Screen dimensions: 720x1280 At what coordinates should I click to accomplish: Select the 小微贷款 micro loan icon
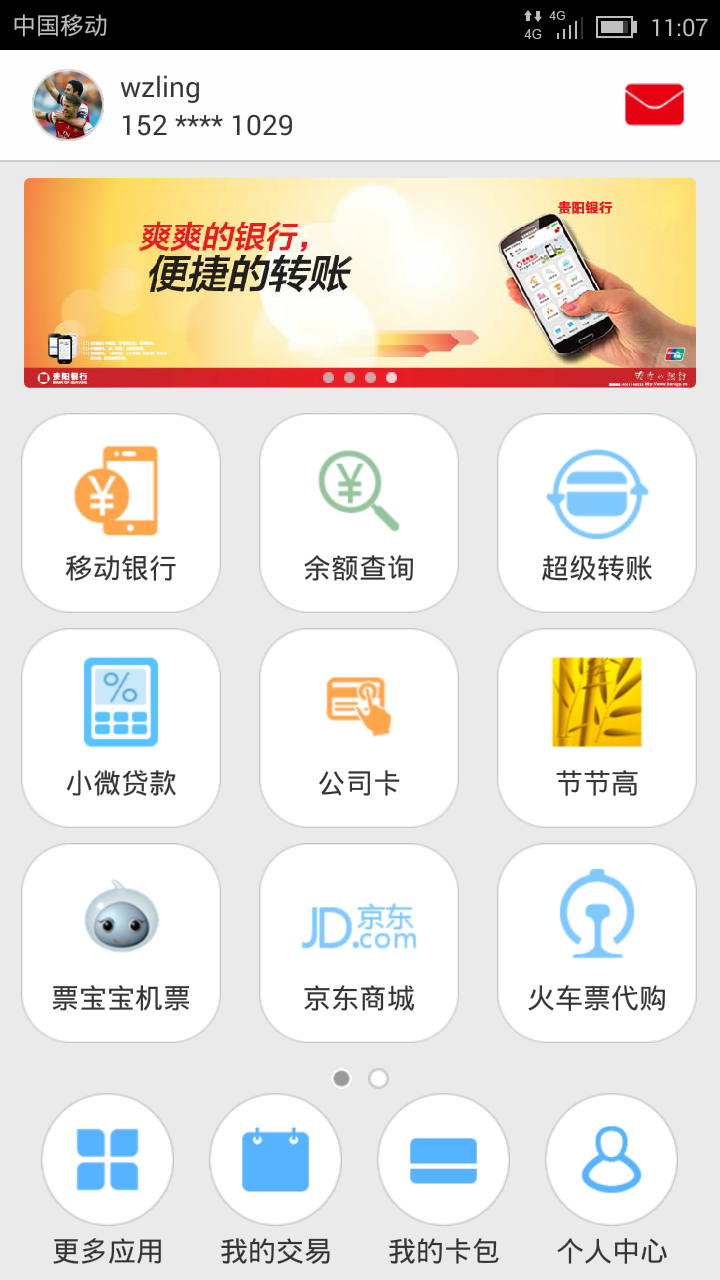click(x=120, y=727)
